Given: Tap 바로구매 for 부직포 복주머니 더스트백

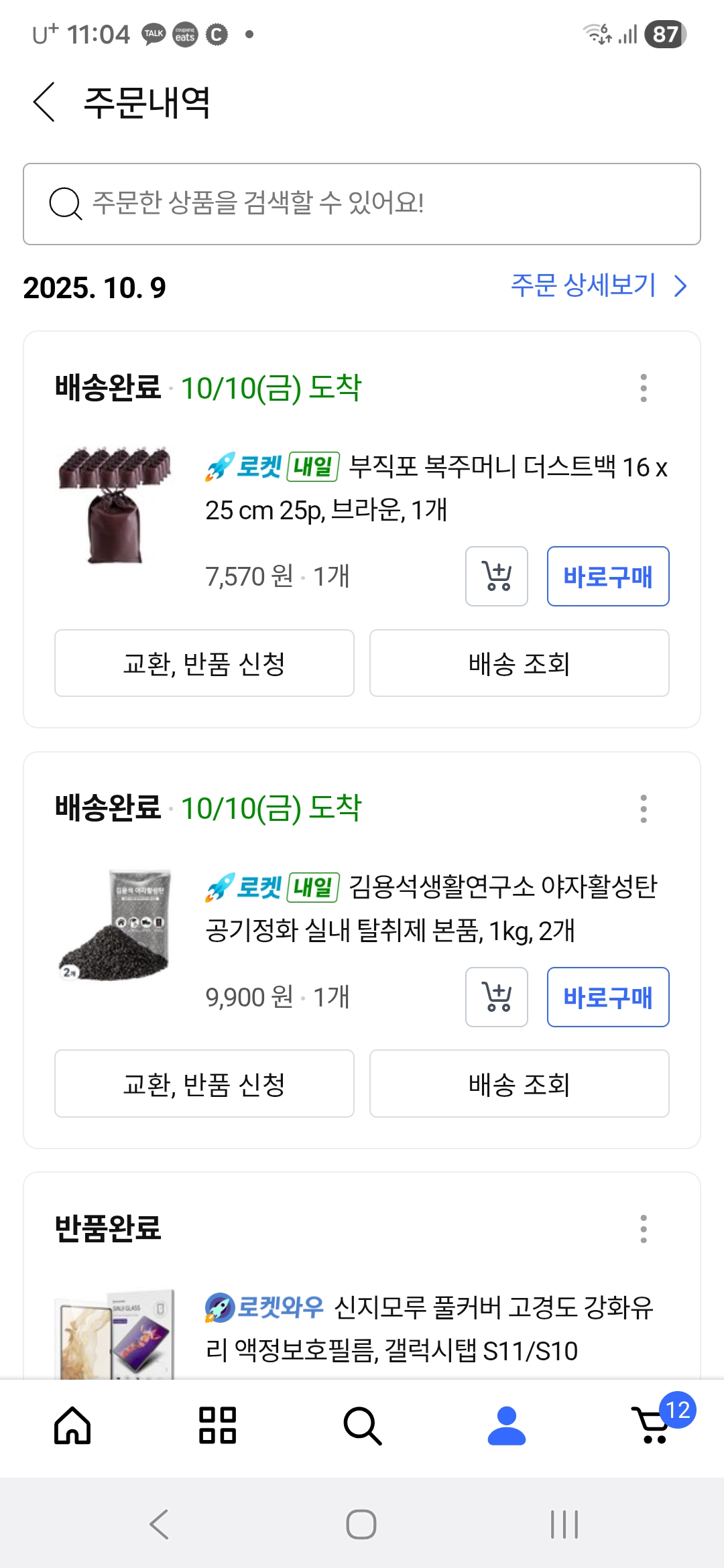Looking at the screenshot, I should (607, 576).
